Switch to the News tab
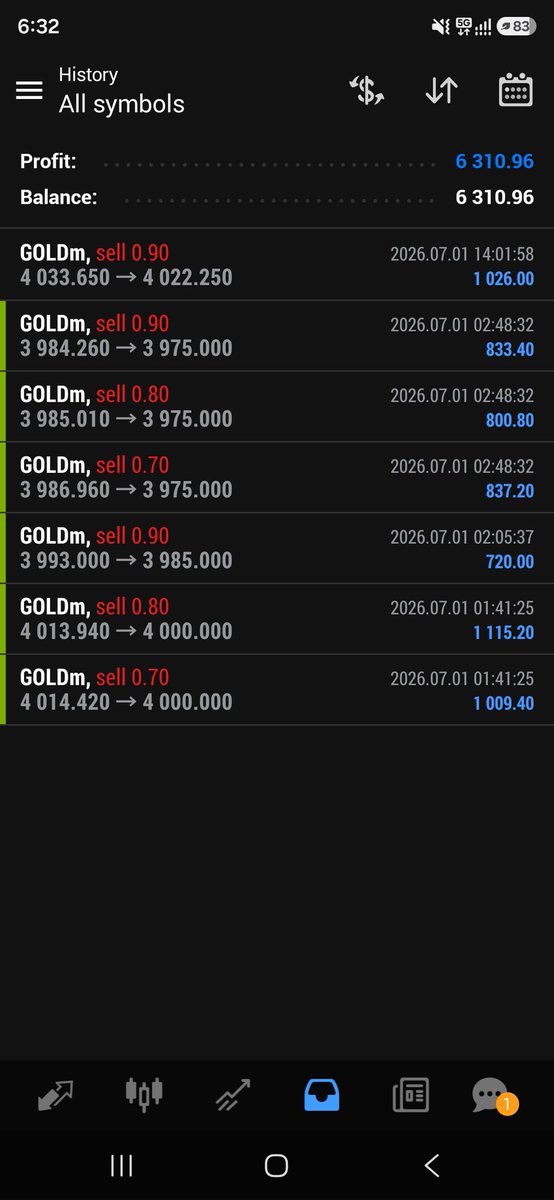 tap(410, 1095)
